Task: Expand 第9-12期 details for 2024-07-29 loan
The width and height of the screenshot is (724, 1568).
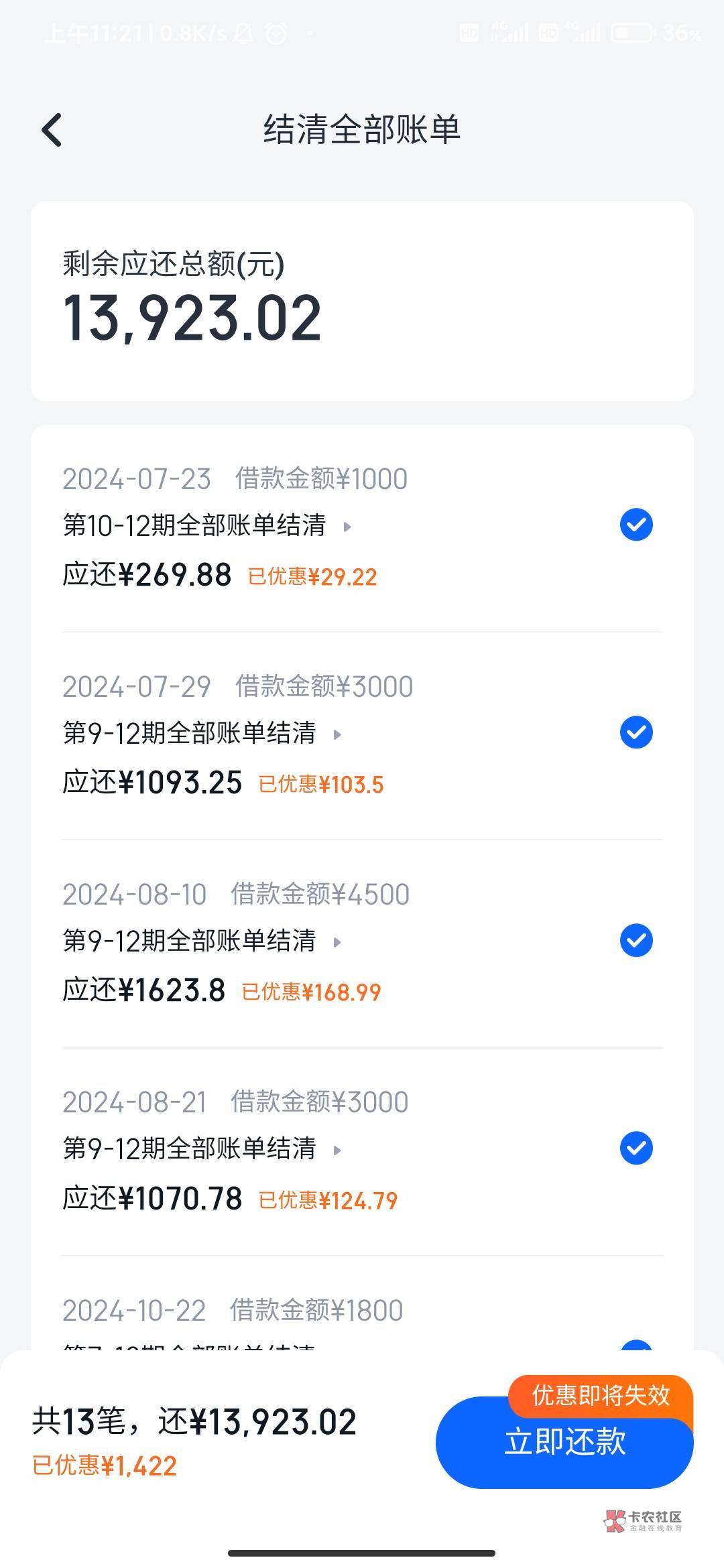Action: tap(337, 734)
